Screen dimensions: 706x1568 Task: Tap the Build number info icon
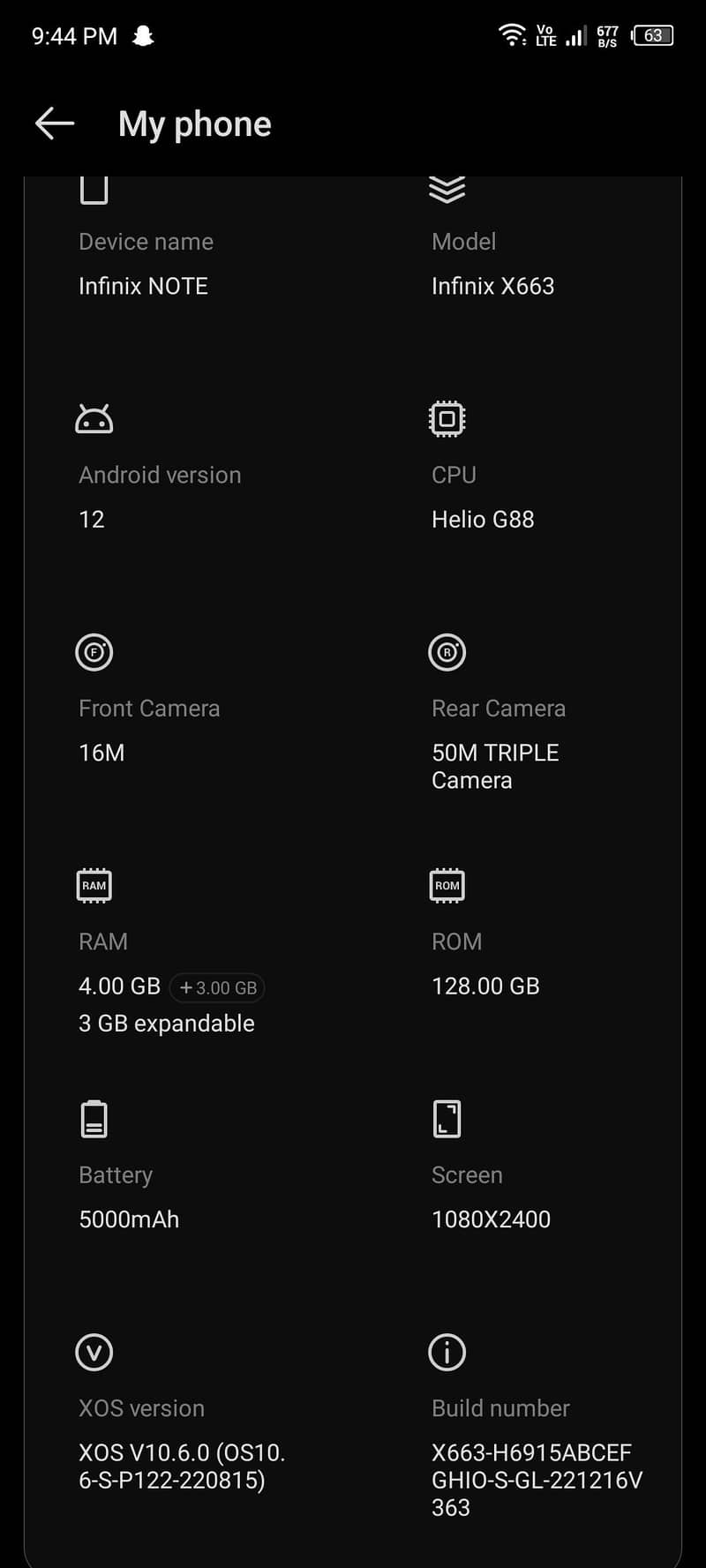(447, 1352)
